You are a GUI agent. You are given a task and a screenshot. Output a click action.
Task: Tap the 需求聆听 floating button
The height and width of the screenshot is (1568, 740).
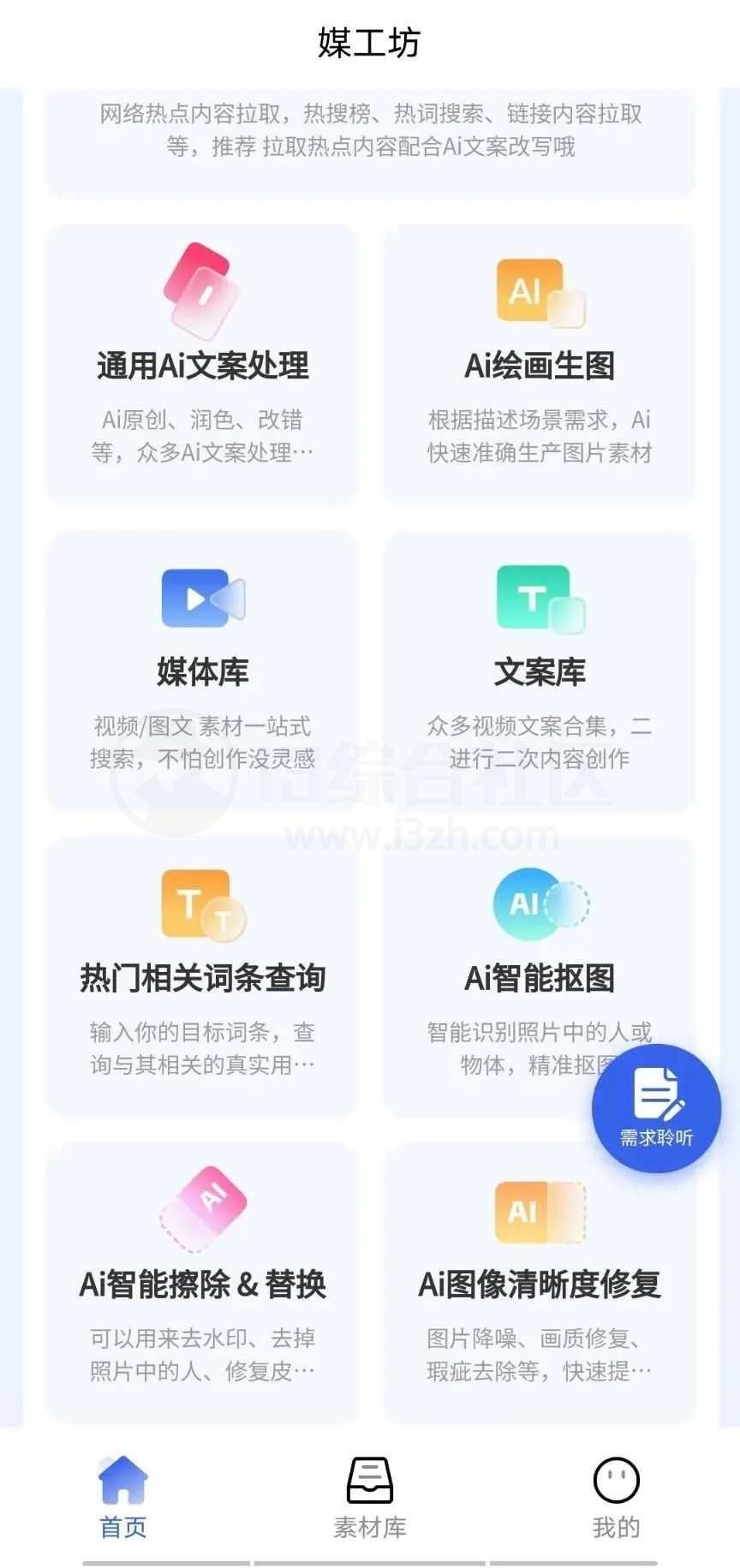pyautogui.click(x=656, y=1108)
